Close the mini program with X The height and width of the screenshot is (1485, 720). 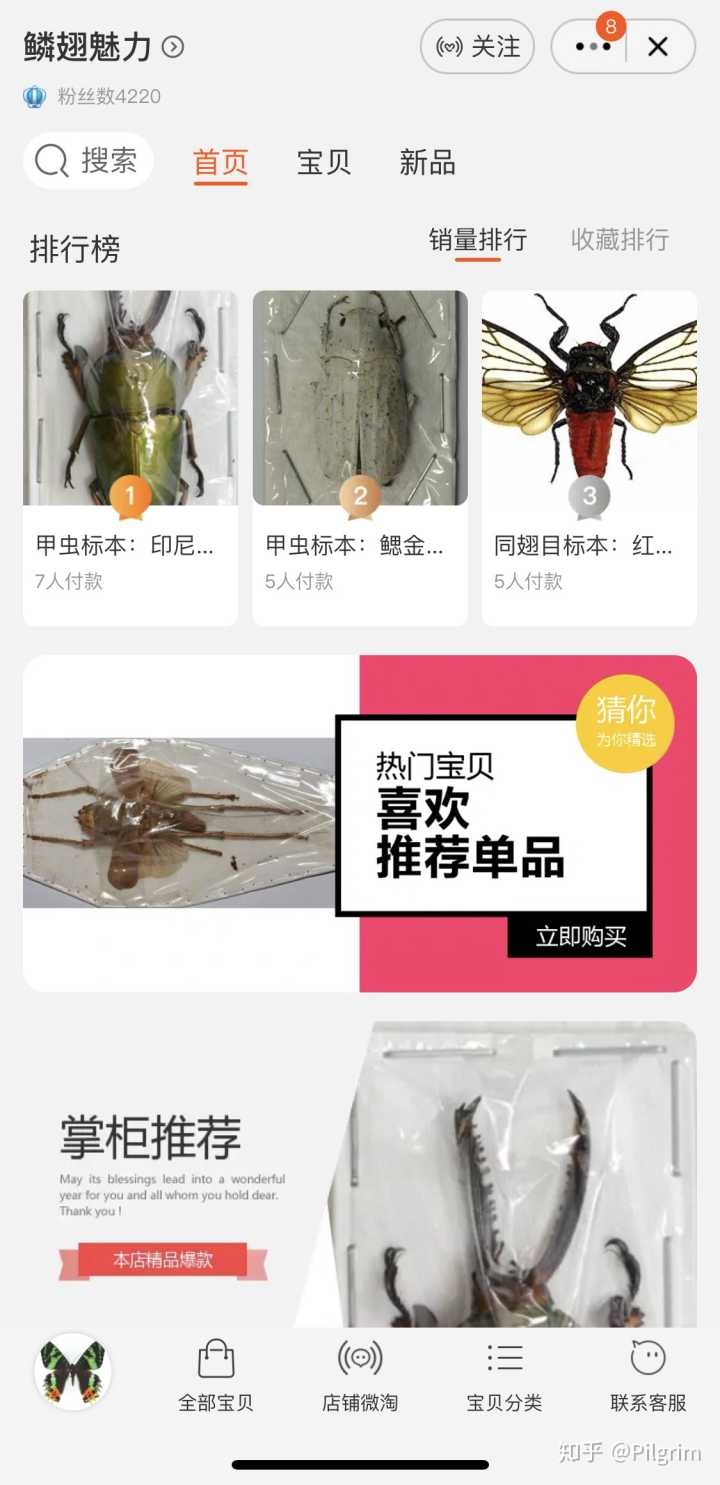coord(658,47)
